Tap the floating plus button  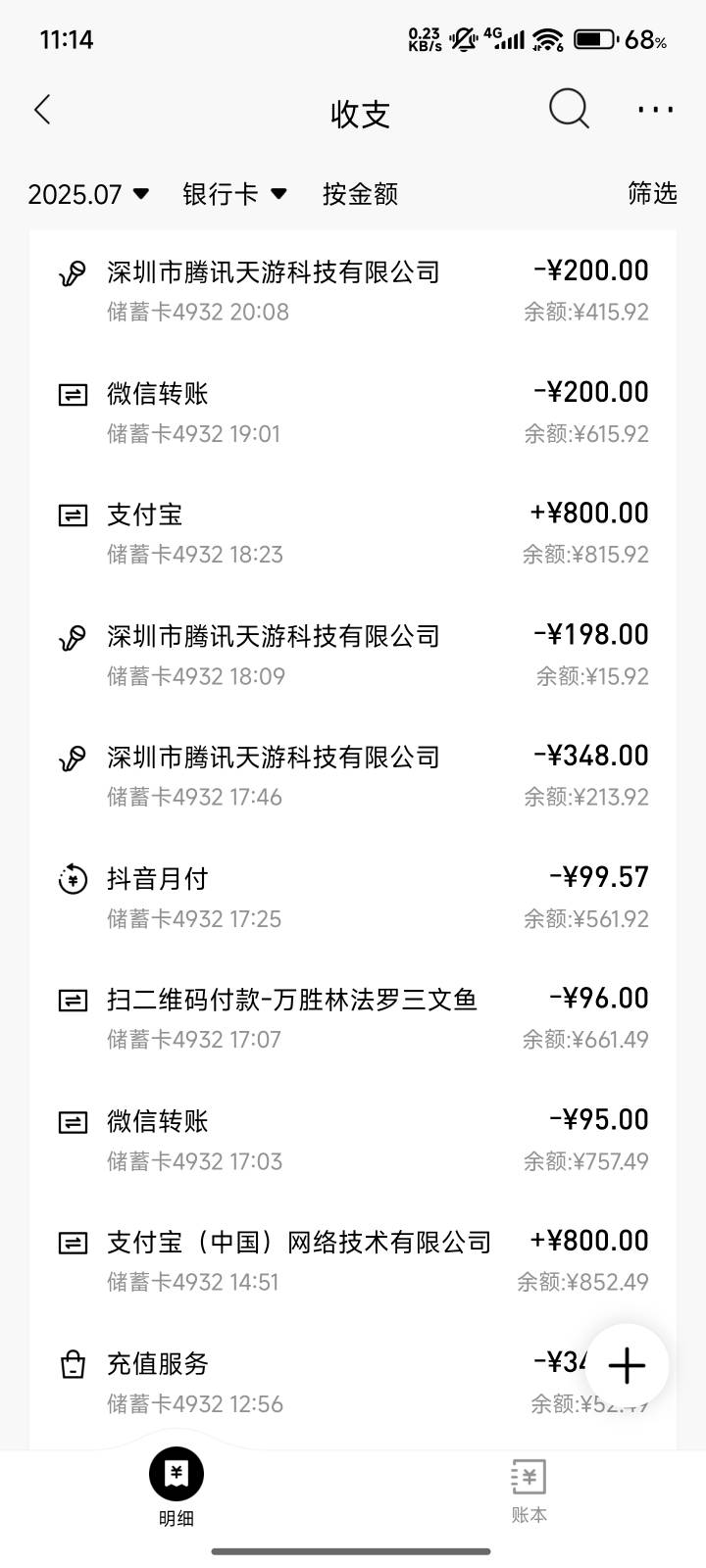click(x=627, y=1365)
